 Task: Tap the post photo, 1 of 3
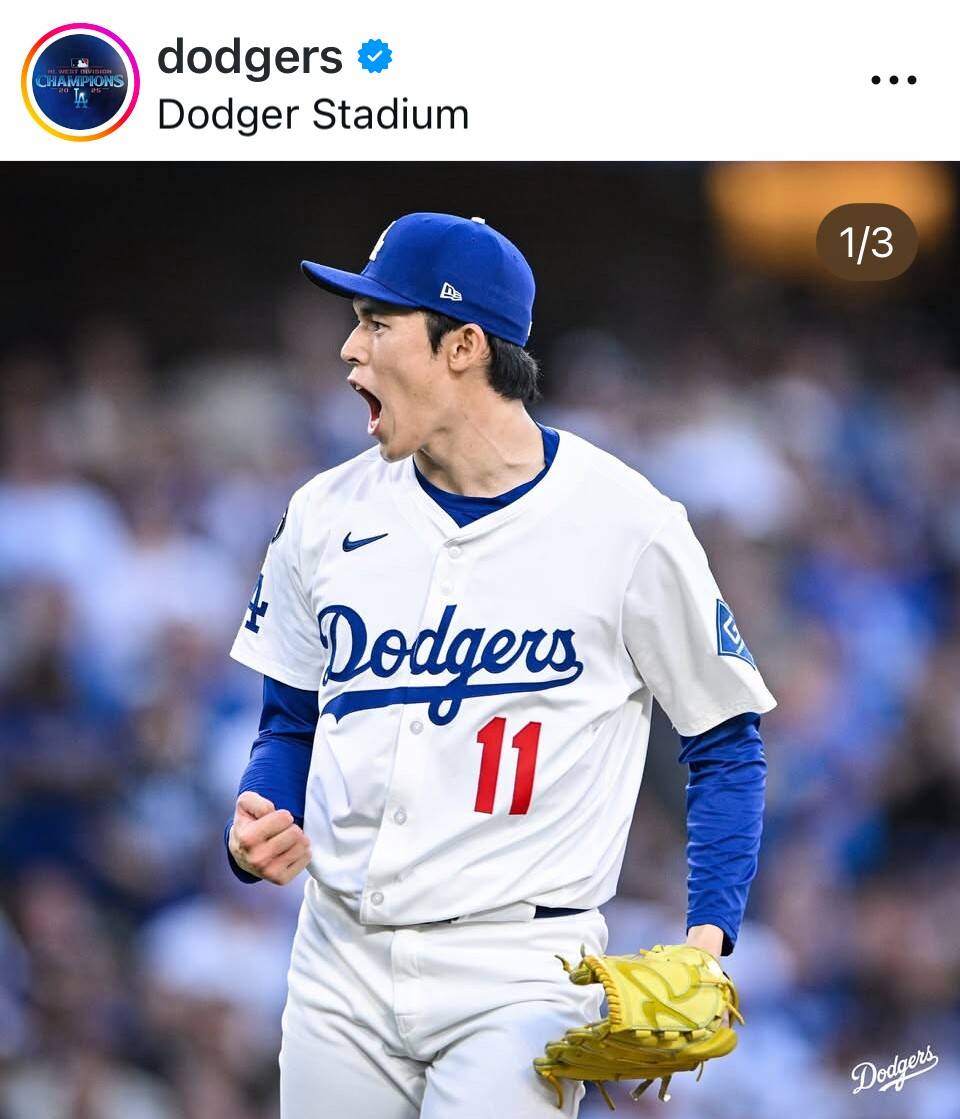(x=480, y=640)
